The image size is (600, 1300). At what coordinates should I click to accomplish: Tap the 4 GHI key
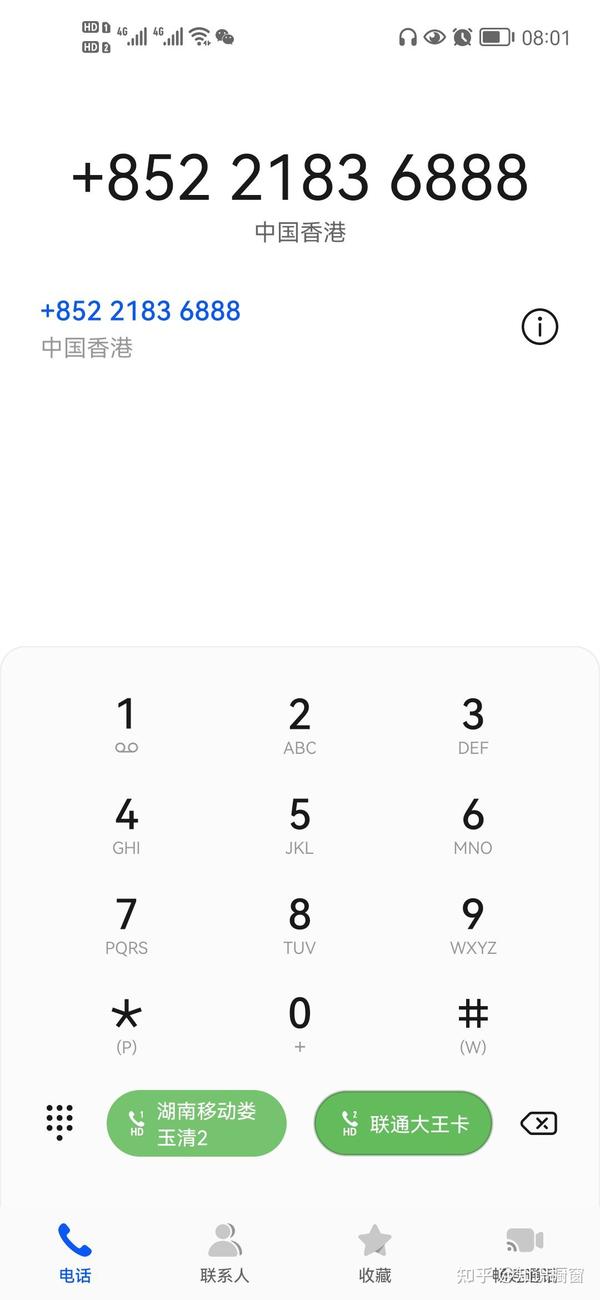tap(126, 825)
